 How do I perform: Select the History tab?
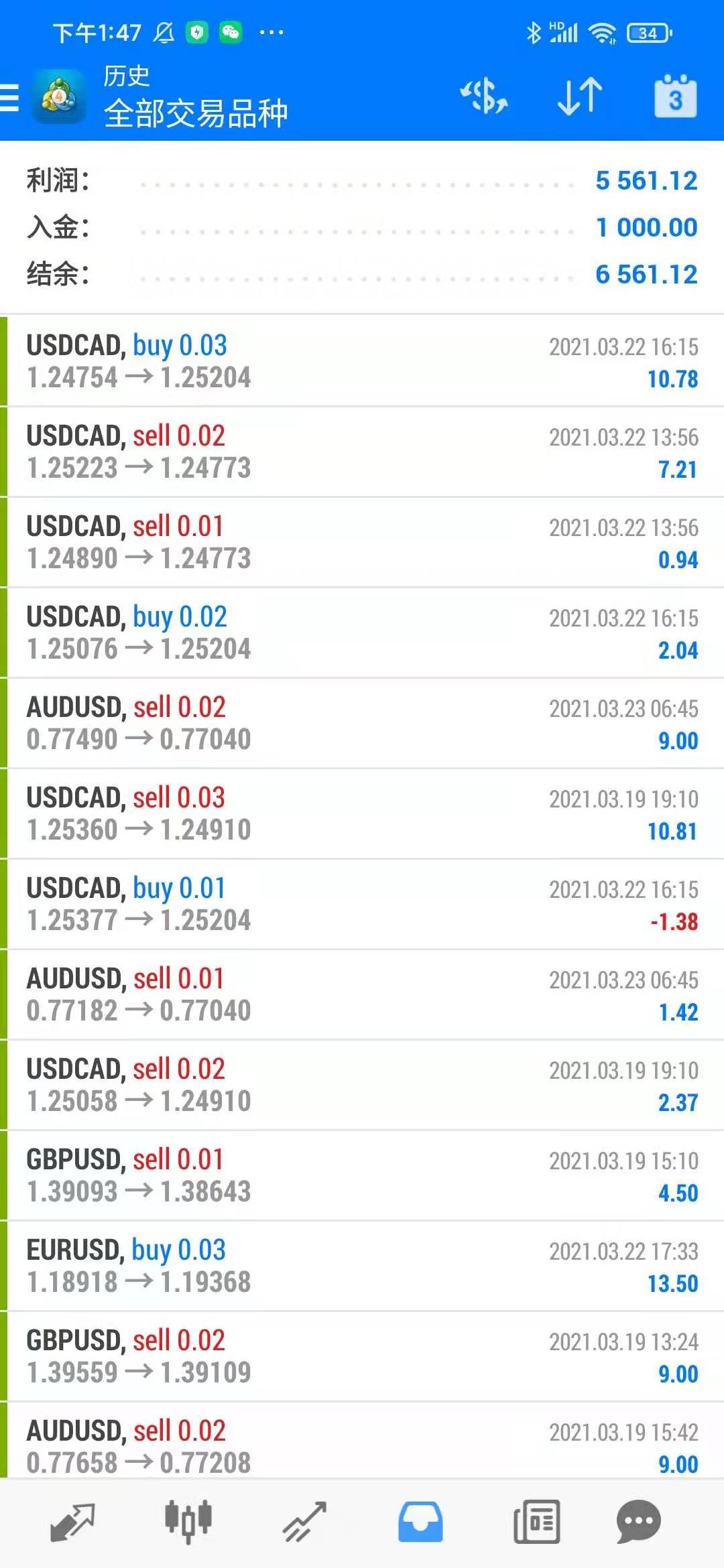pos(420,1521)
